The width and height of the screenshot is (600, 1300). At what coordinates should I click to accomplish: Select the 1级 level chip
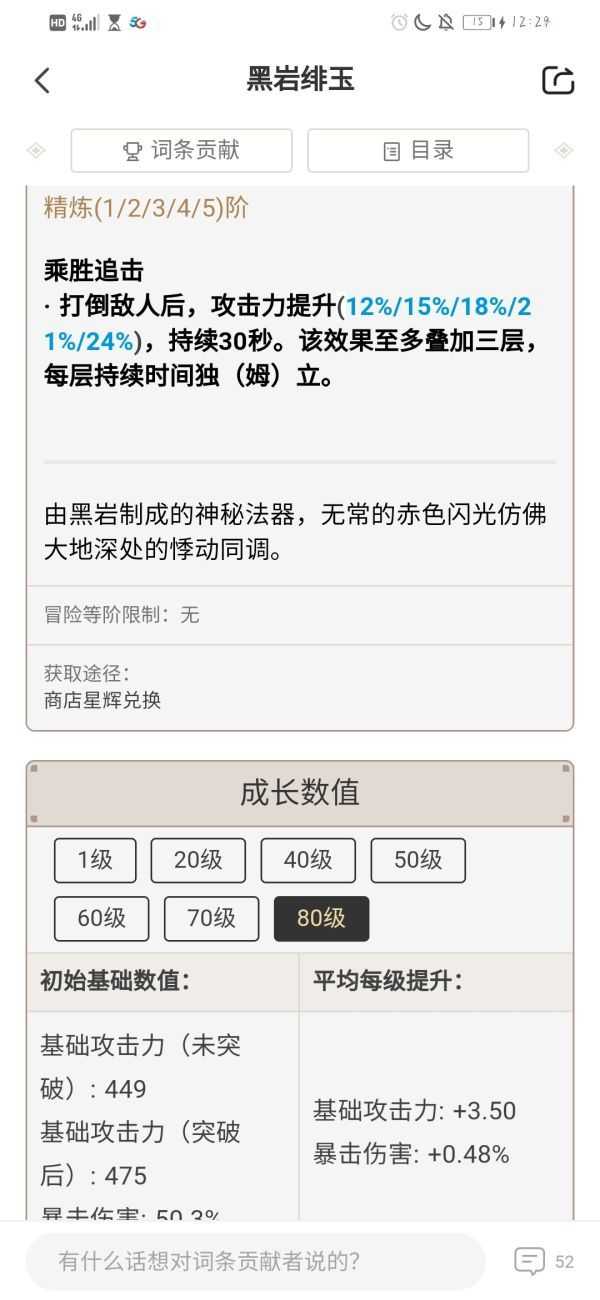(96, 860)
